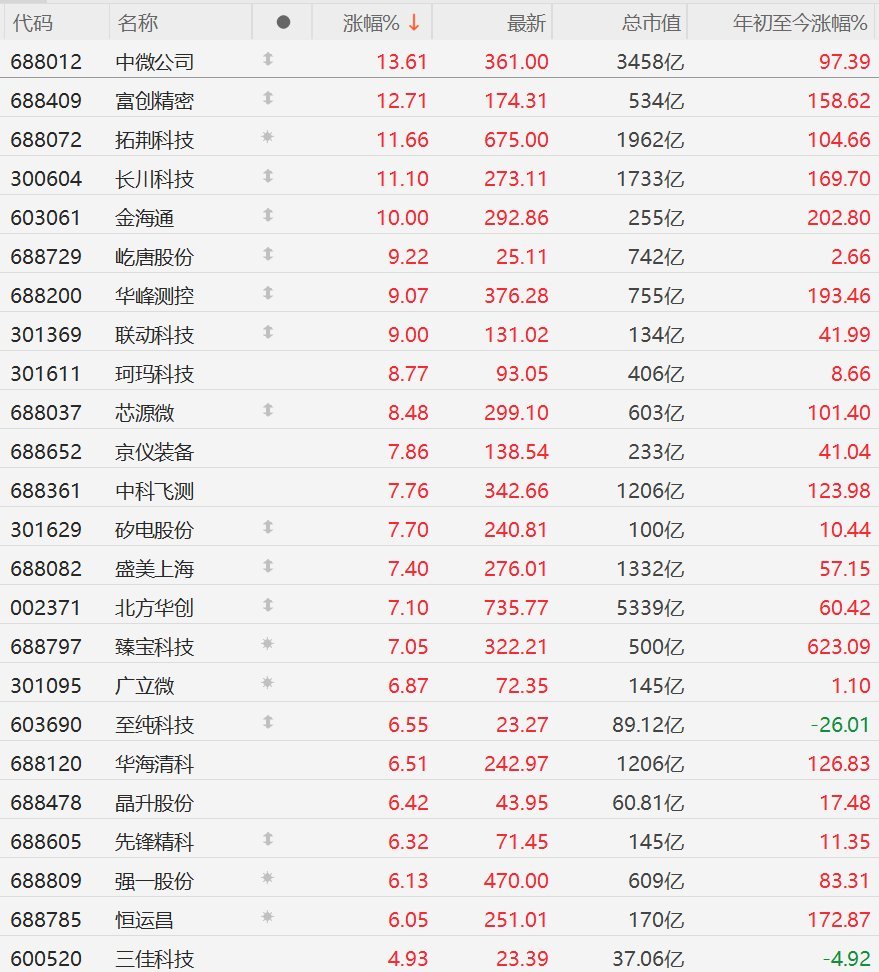Sort by 年初至今涨幅% column
Viewport: 879px width, 972px height.
(x=800, y=23)
